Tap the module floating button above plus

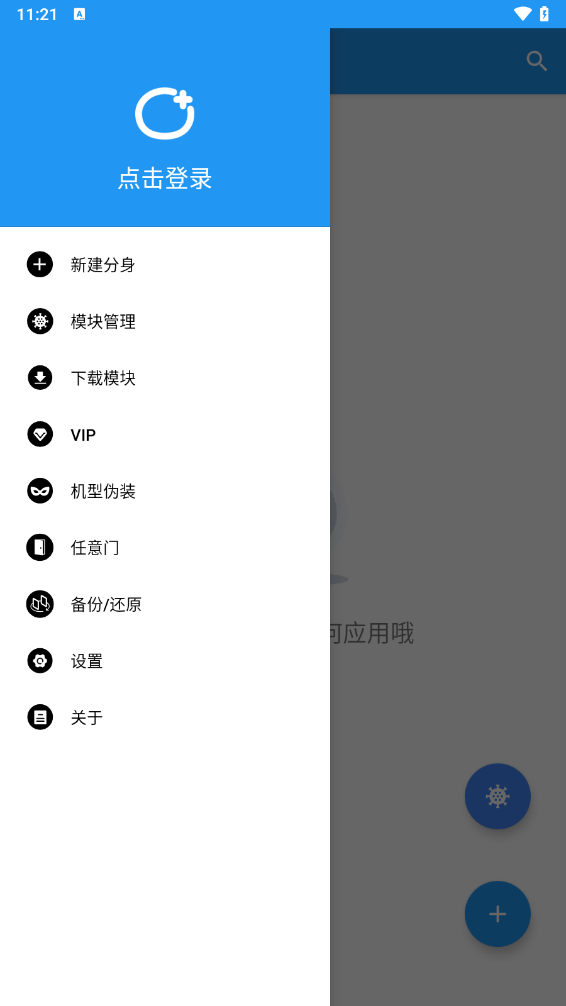pos(497,796)
